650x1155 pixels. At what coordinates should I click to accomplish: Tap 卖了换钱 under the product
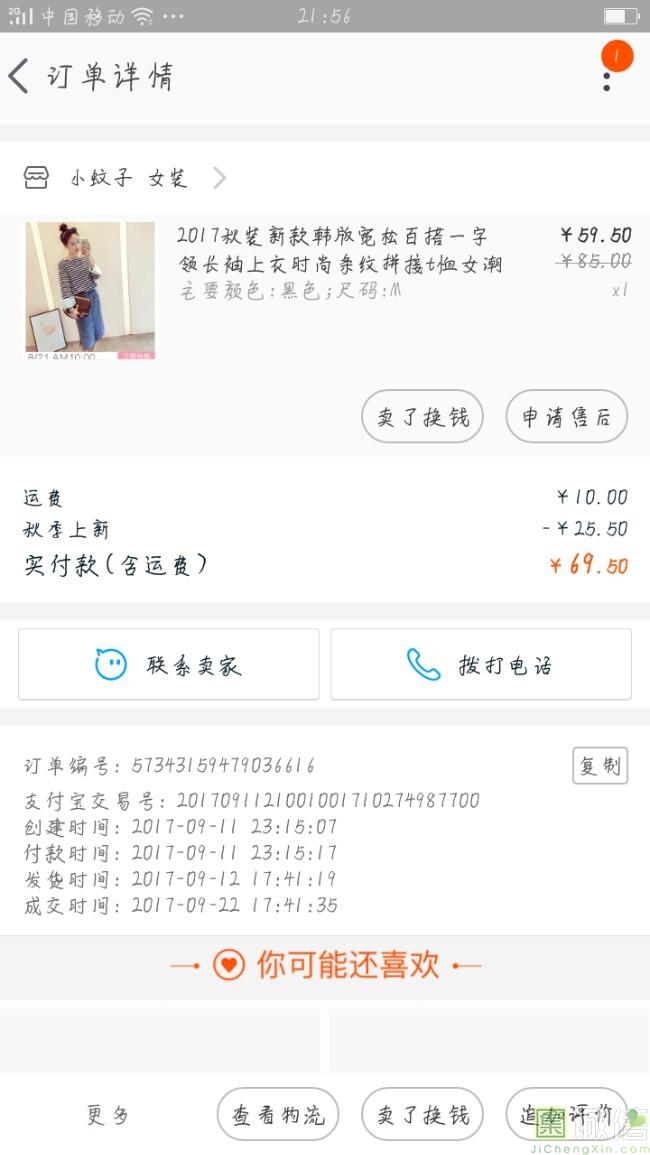[422, 417]
